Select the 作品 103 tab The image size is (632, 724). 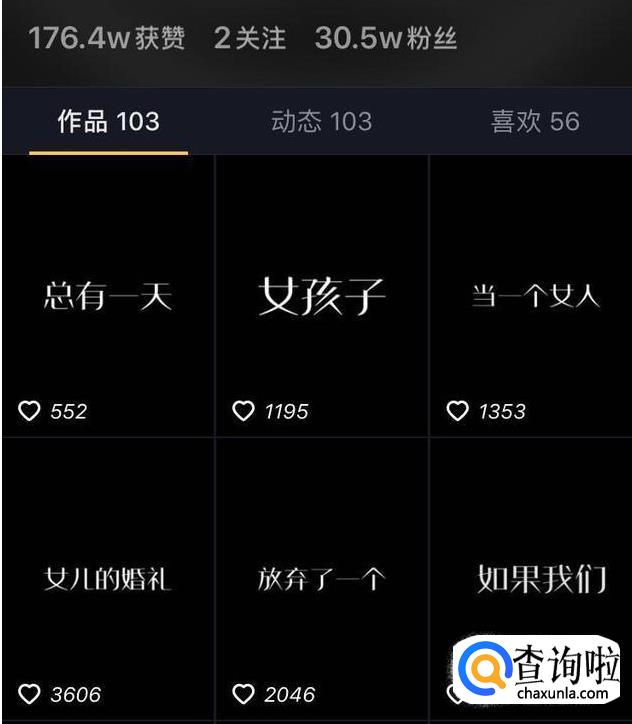click(x=108, y=122)
